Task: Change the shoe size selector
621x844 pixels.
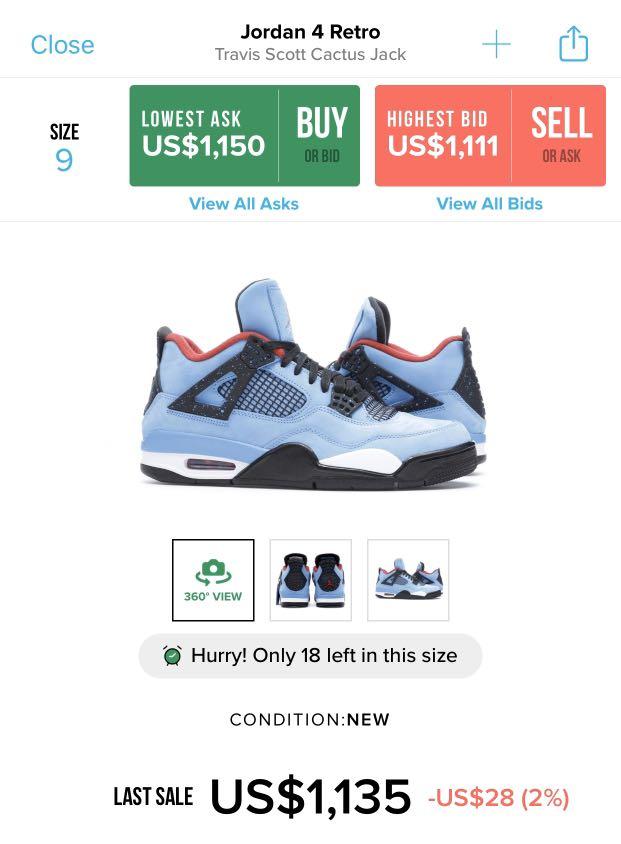Action: click(x=64, y=148)
